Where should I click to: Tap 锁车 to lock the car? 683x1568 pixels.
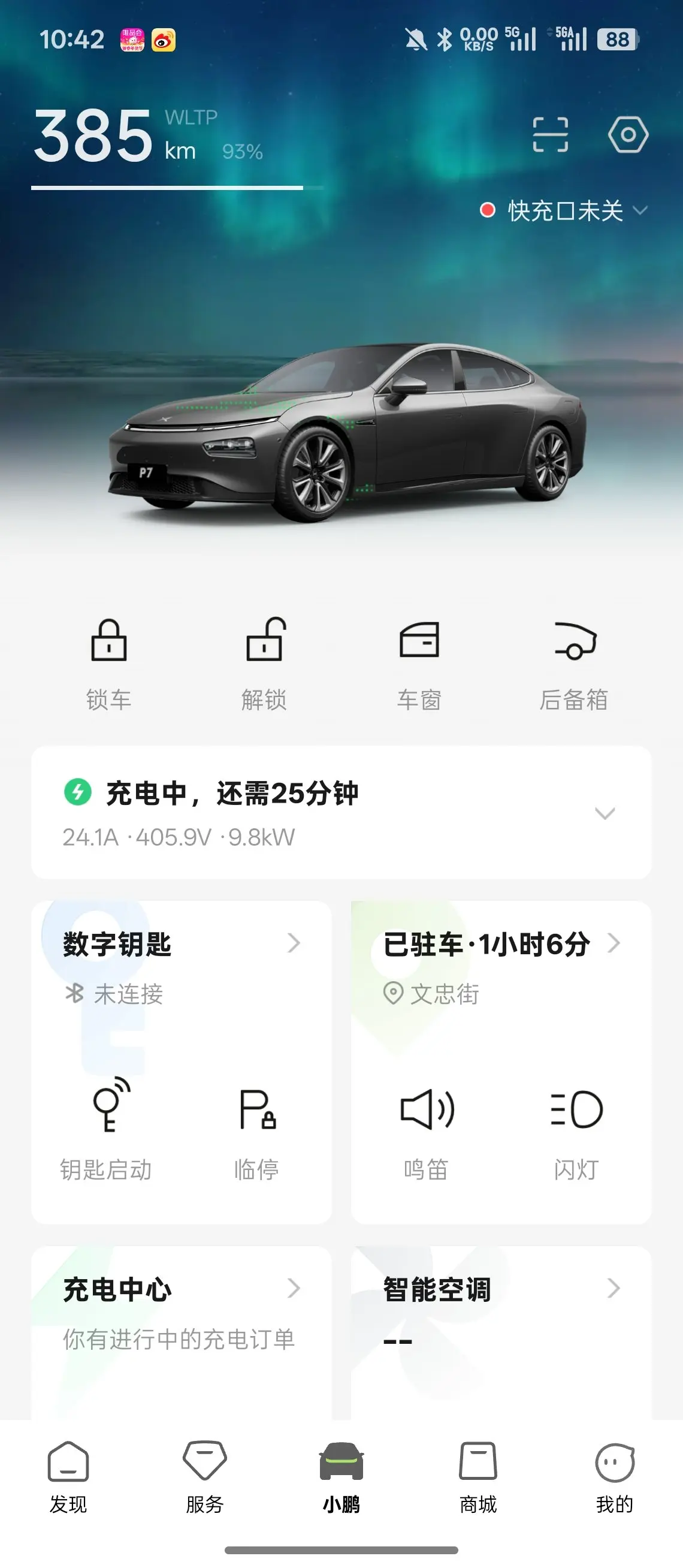point(109,664)
